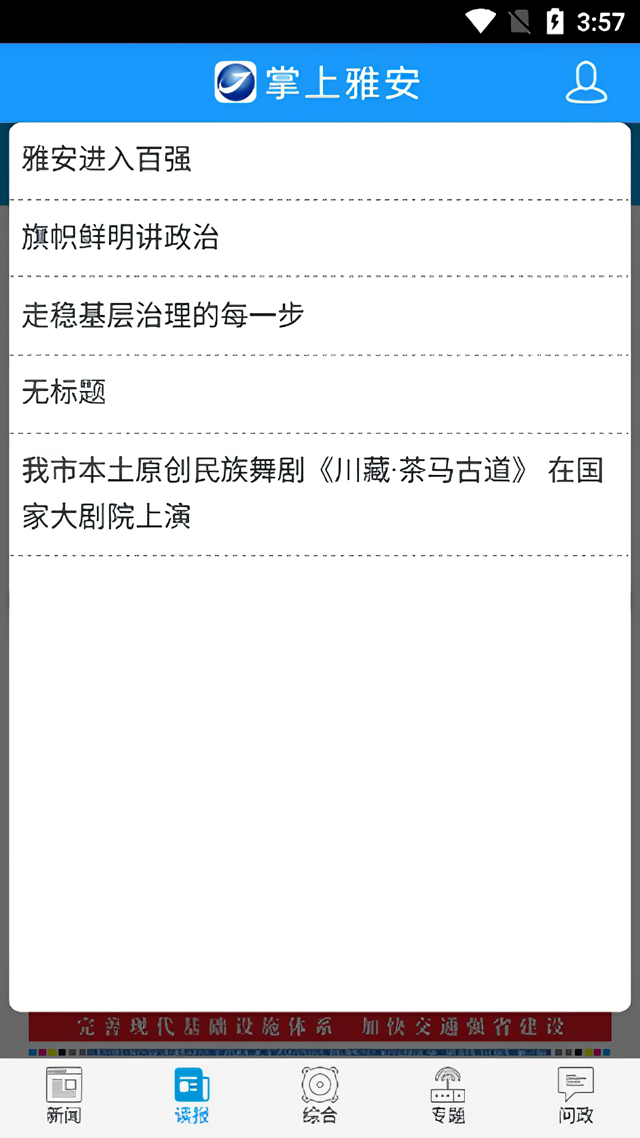Open the user profile icon

tap(586, 83)
